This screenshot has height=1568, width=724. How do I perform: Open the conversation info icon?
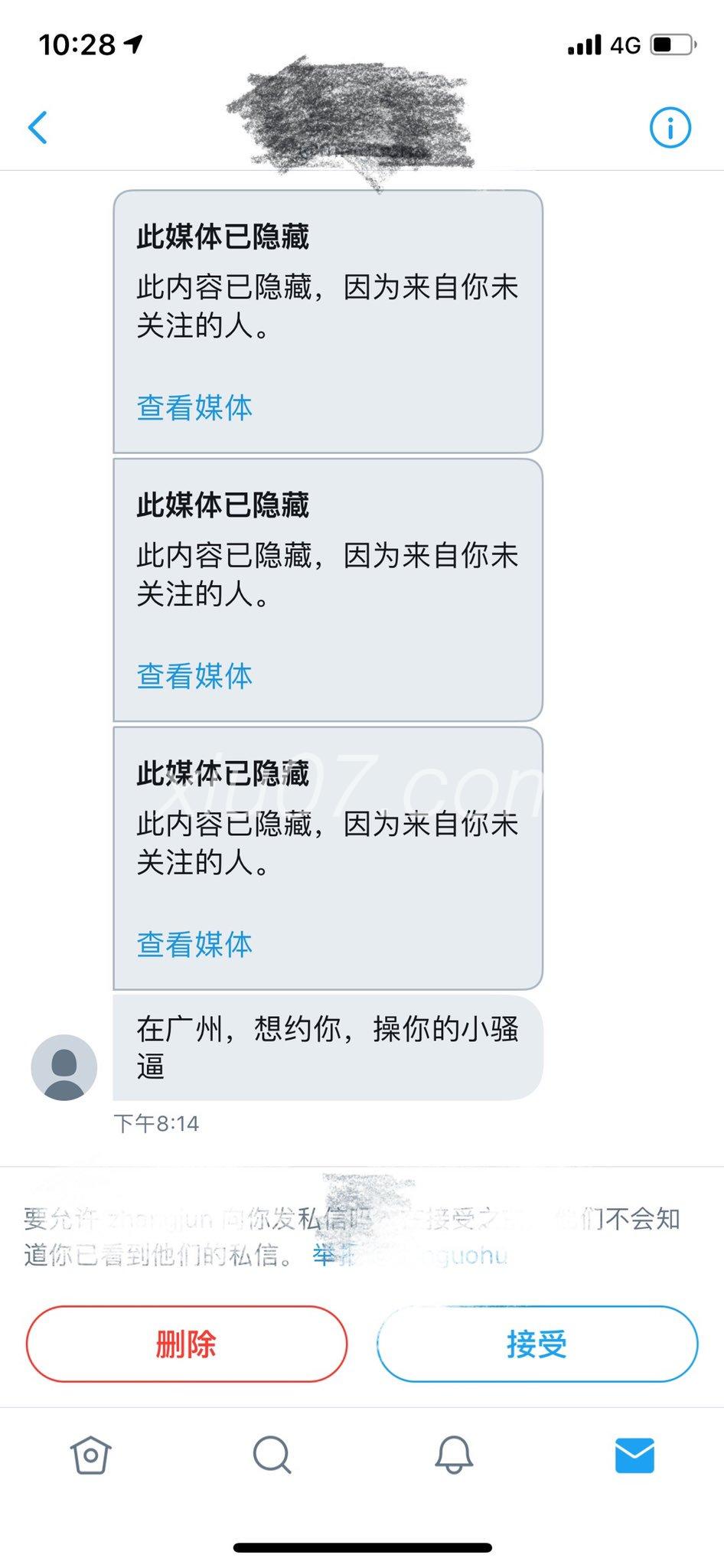[670, 127]
